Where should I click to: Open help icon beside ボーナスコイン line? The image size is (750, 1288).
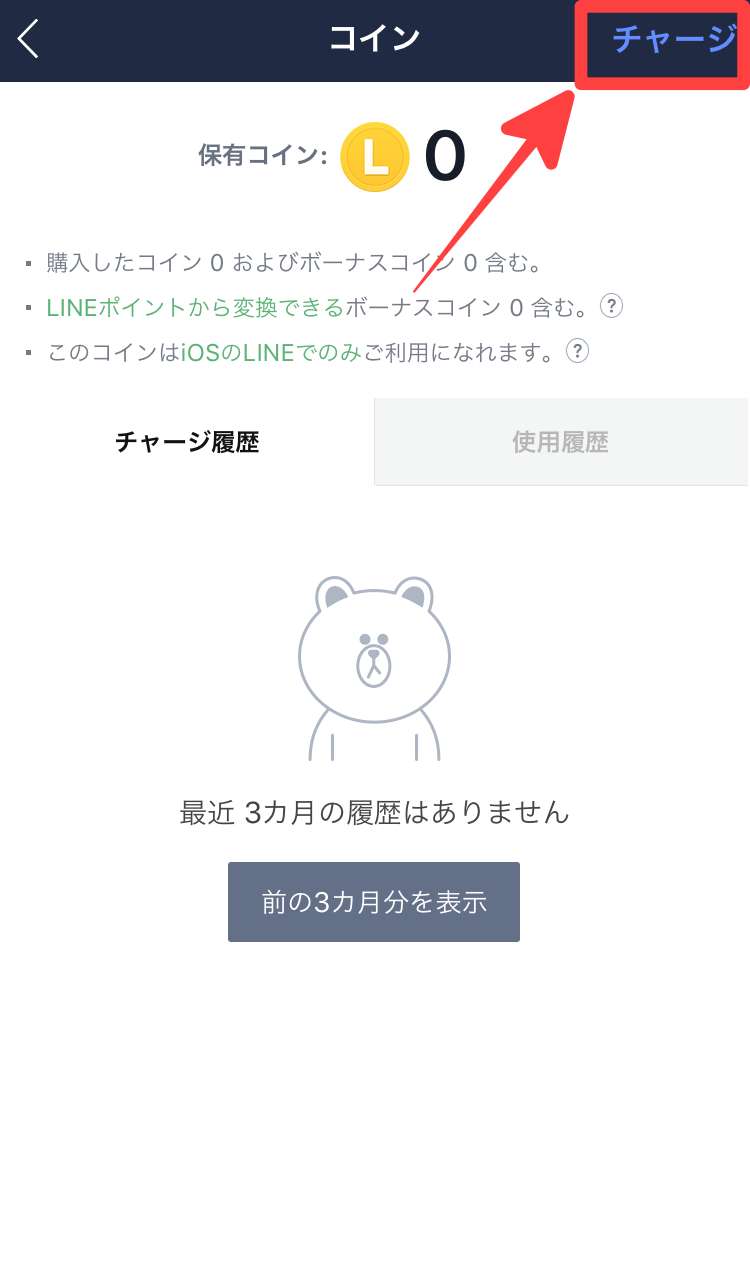[611, 306]
